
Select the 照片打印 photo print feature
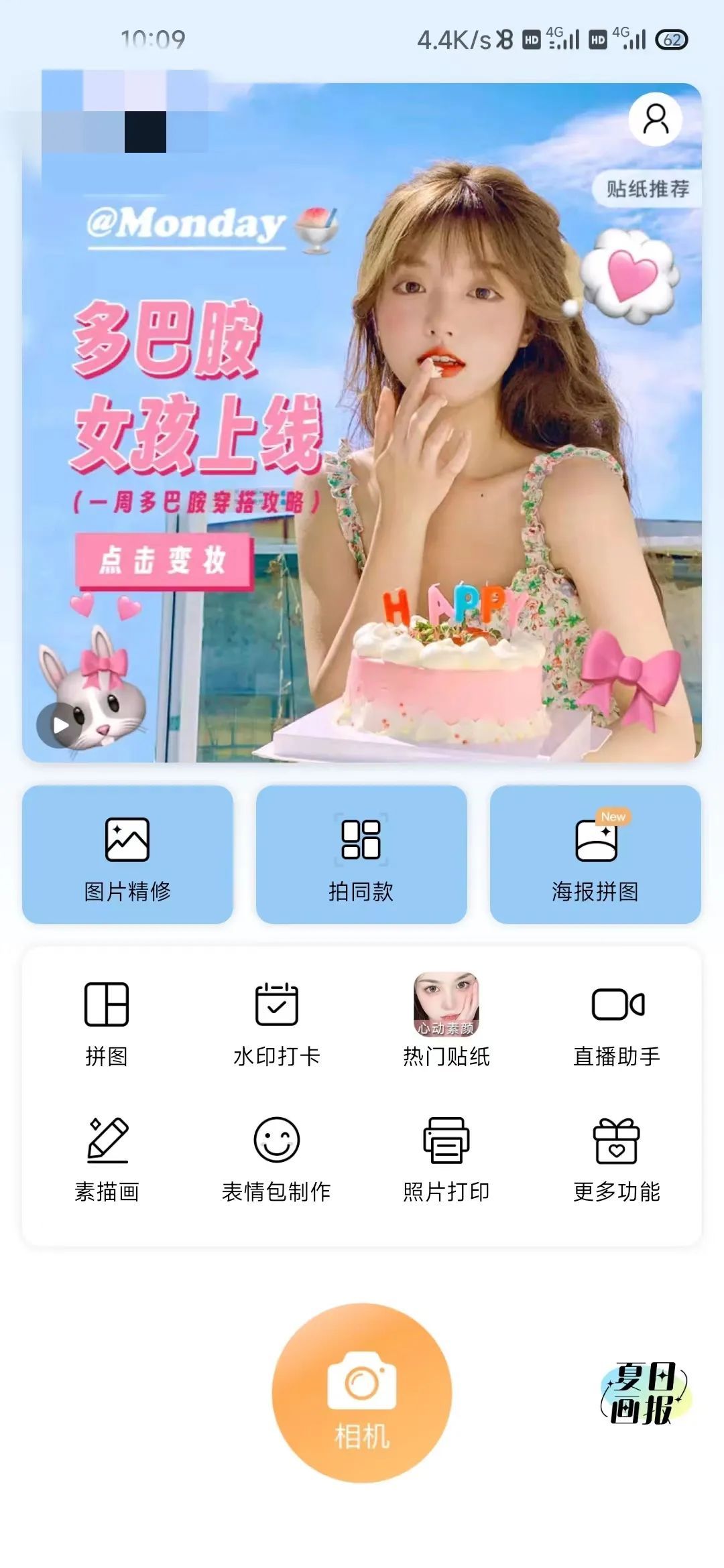tap(446, 1156)
